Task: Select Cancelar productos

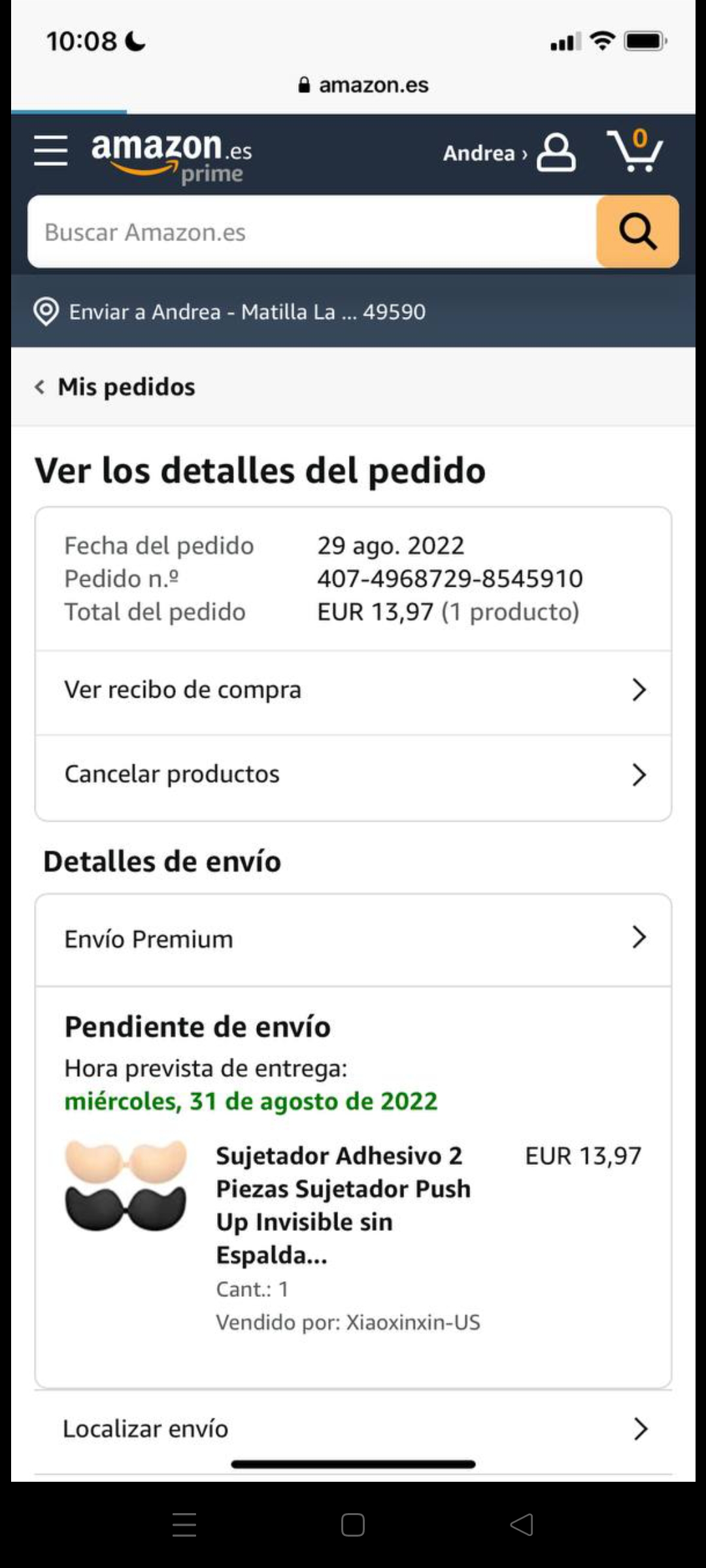Action: coord(353,775)
